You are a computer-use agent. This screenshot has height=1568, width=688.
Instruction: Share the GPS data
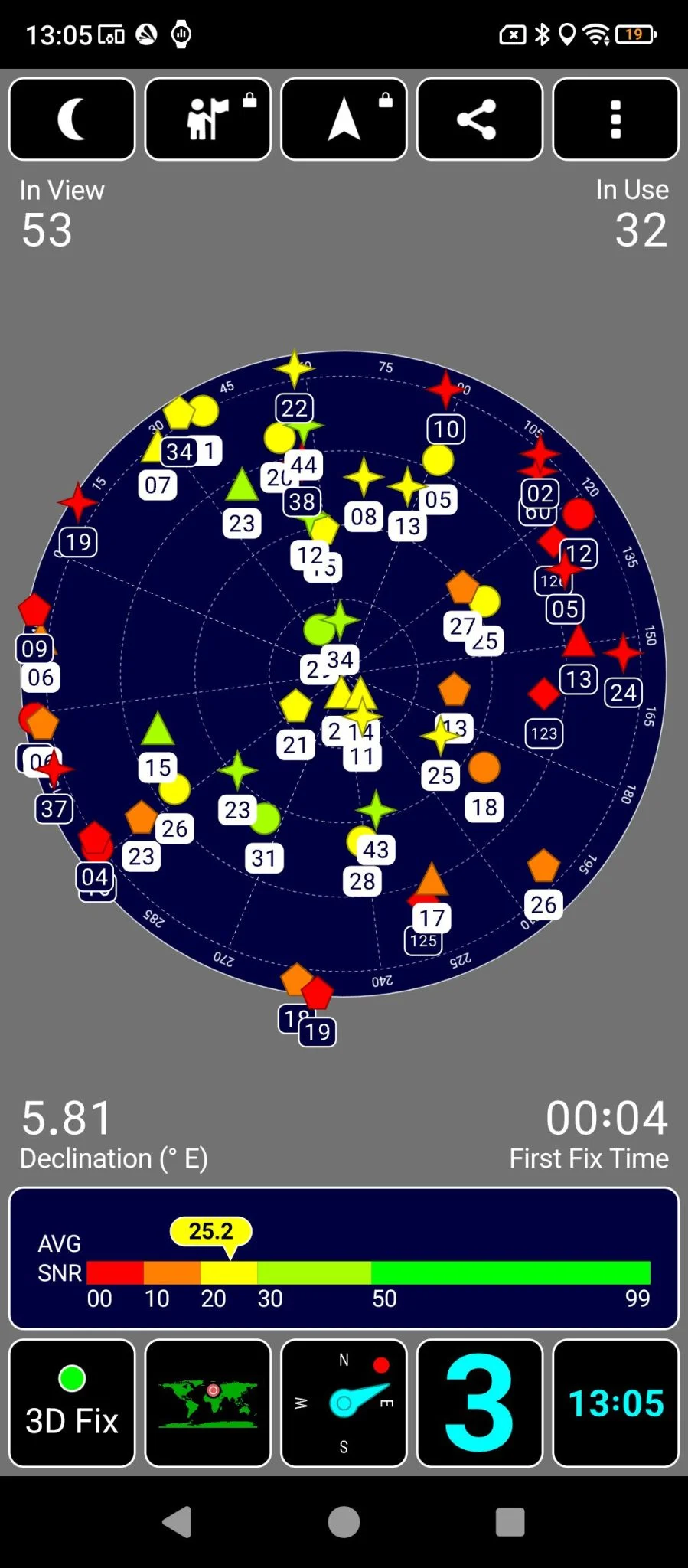480,119
